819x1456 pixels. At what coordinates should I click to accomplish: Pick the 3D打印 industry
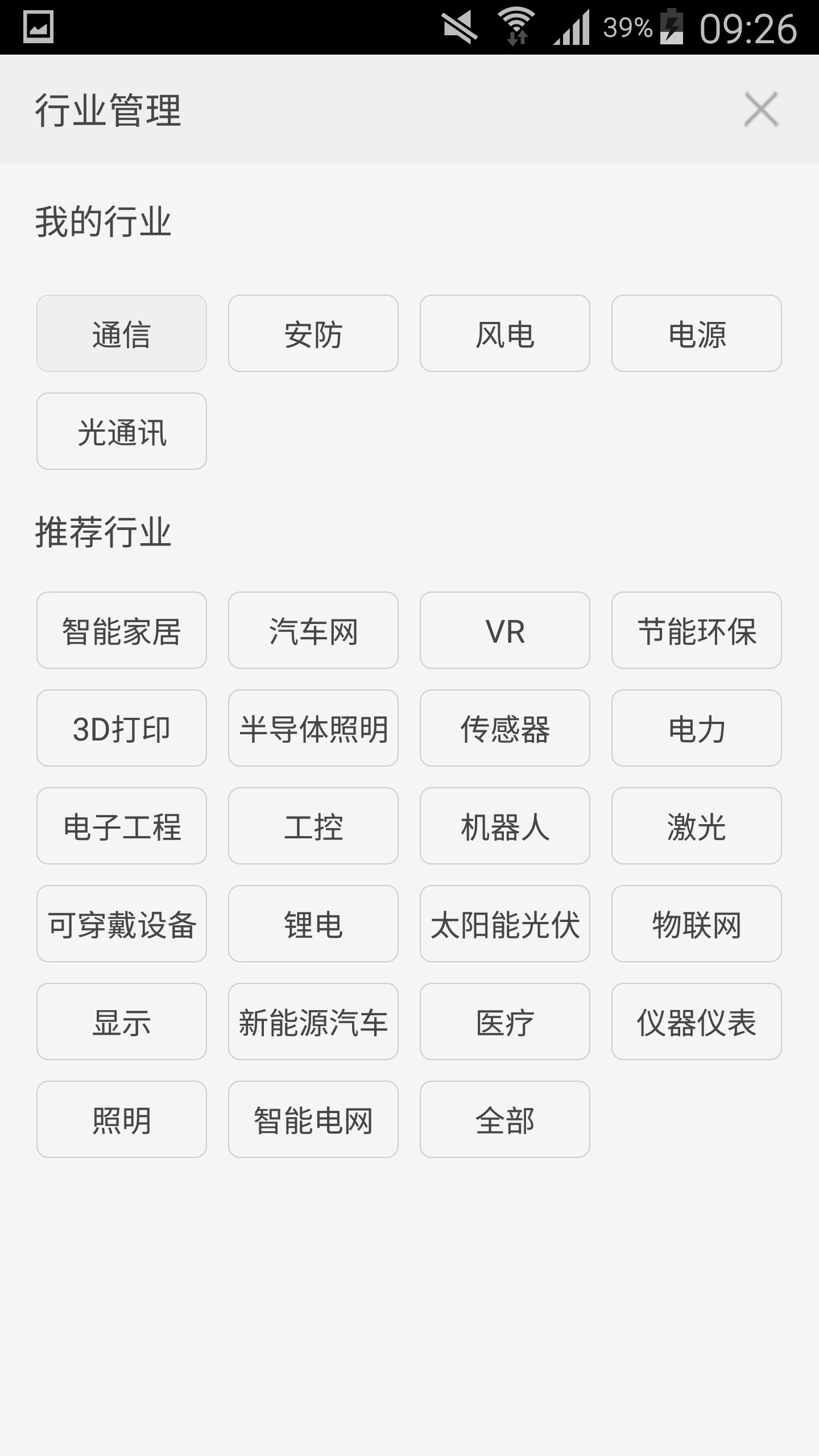tap(121, 729)
